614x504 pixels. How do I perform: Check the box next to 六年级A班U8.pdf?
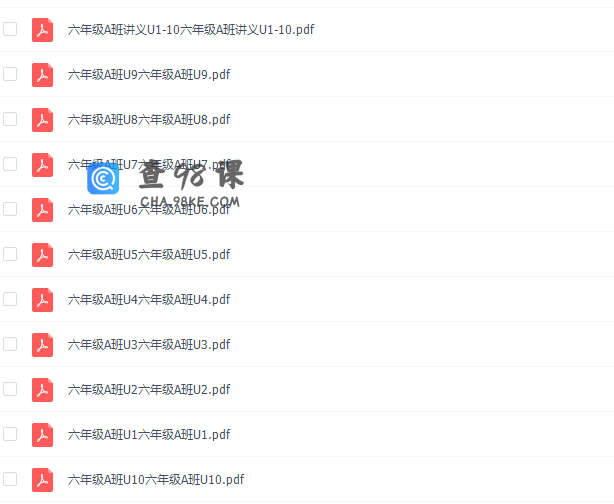click(10, 119)
